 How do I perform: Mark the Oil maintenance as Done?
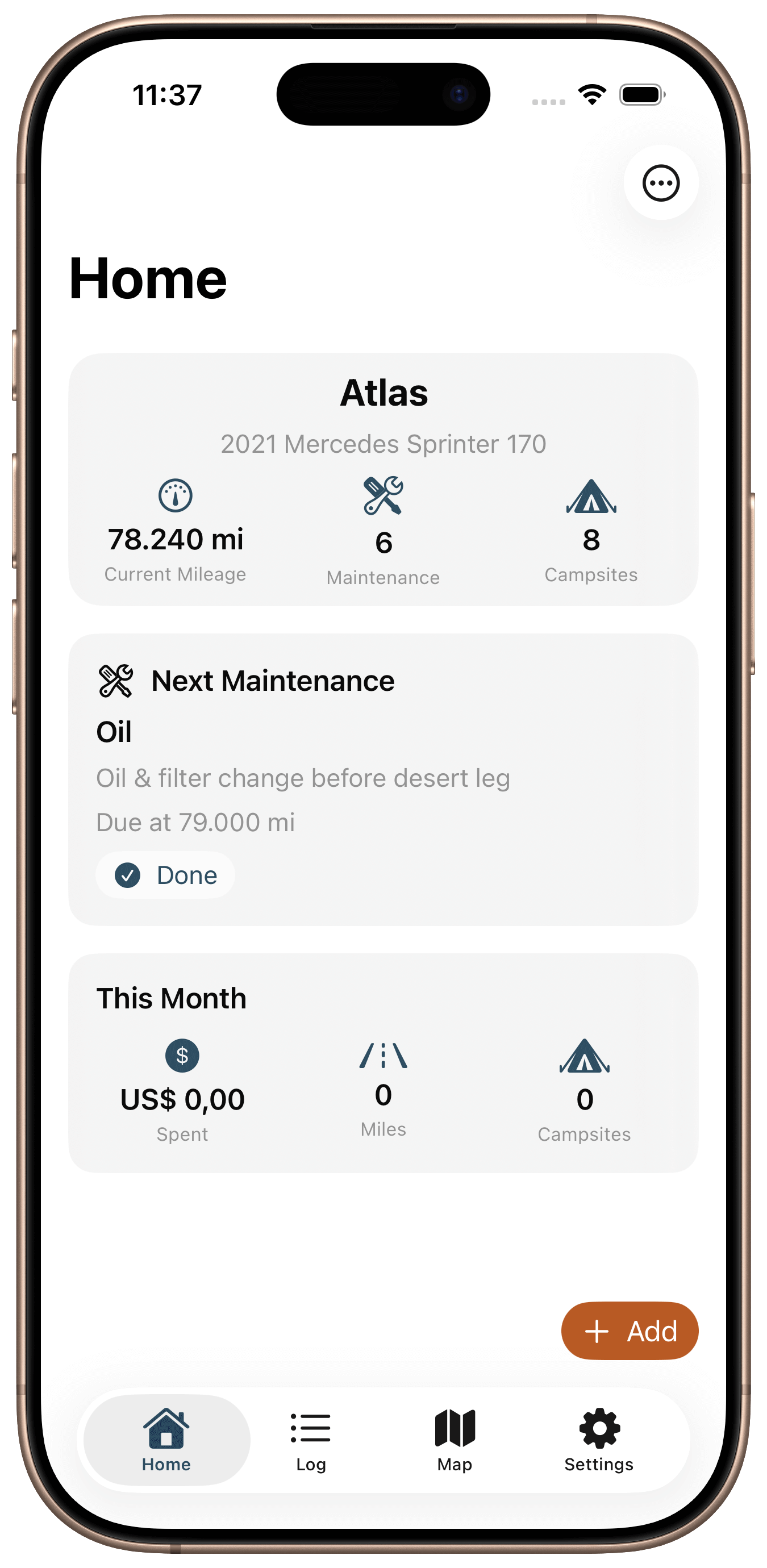(165, 875)
